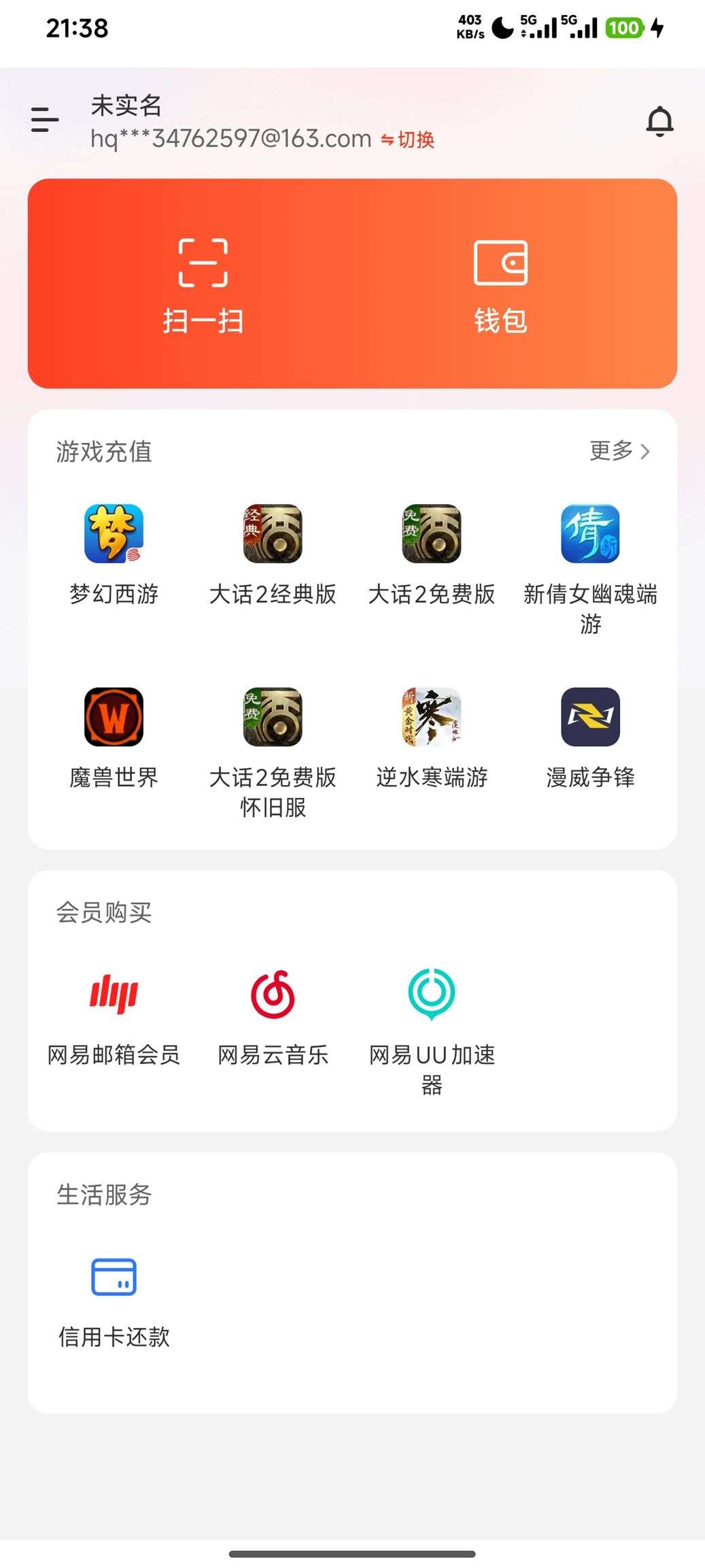The height and width of the screenshot is (1568, 705).
Task: Select the 新倩女幽魂端游 icon
Action: click(590, 536)
